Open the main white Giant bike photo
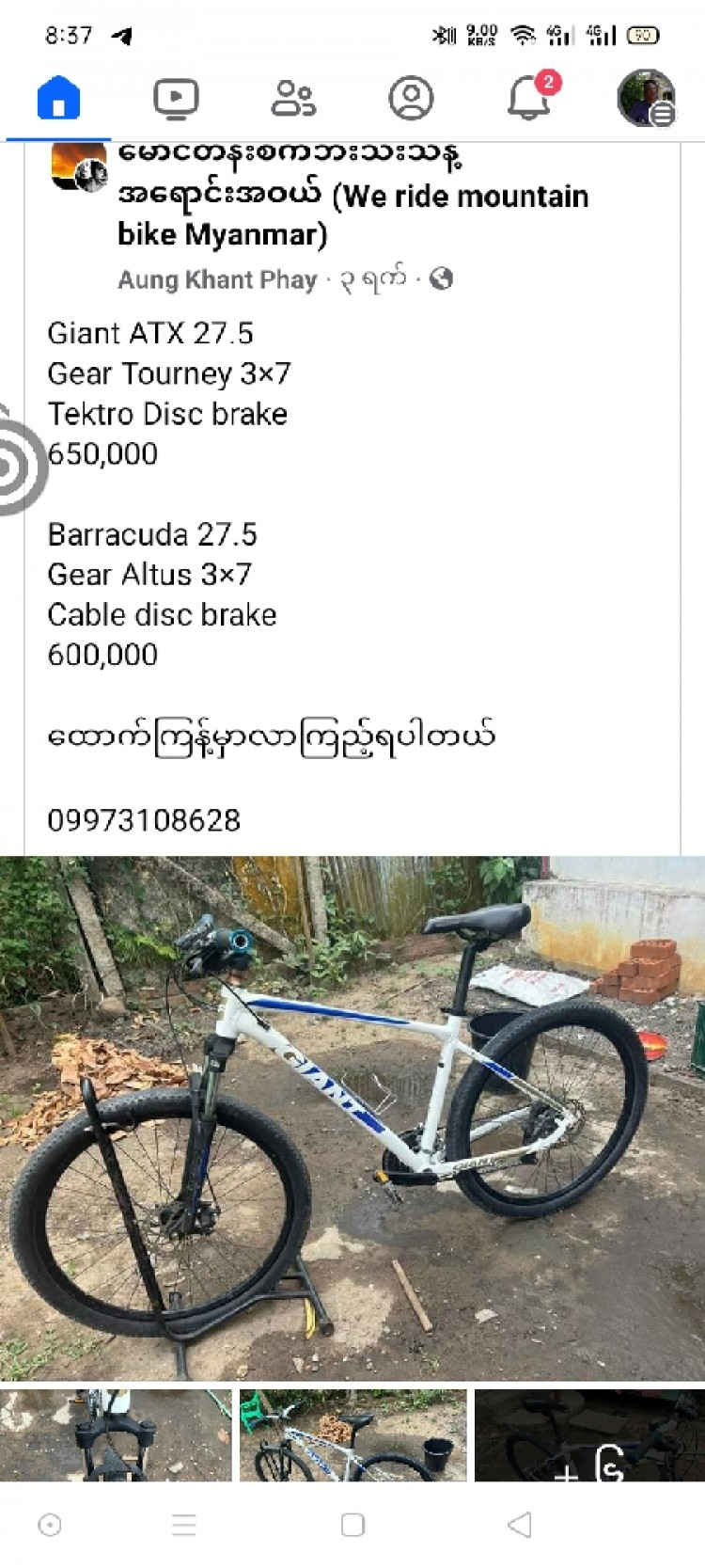The height and width of the screenshot is (1568, 705). [x=352, y=1117]
